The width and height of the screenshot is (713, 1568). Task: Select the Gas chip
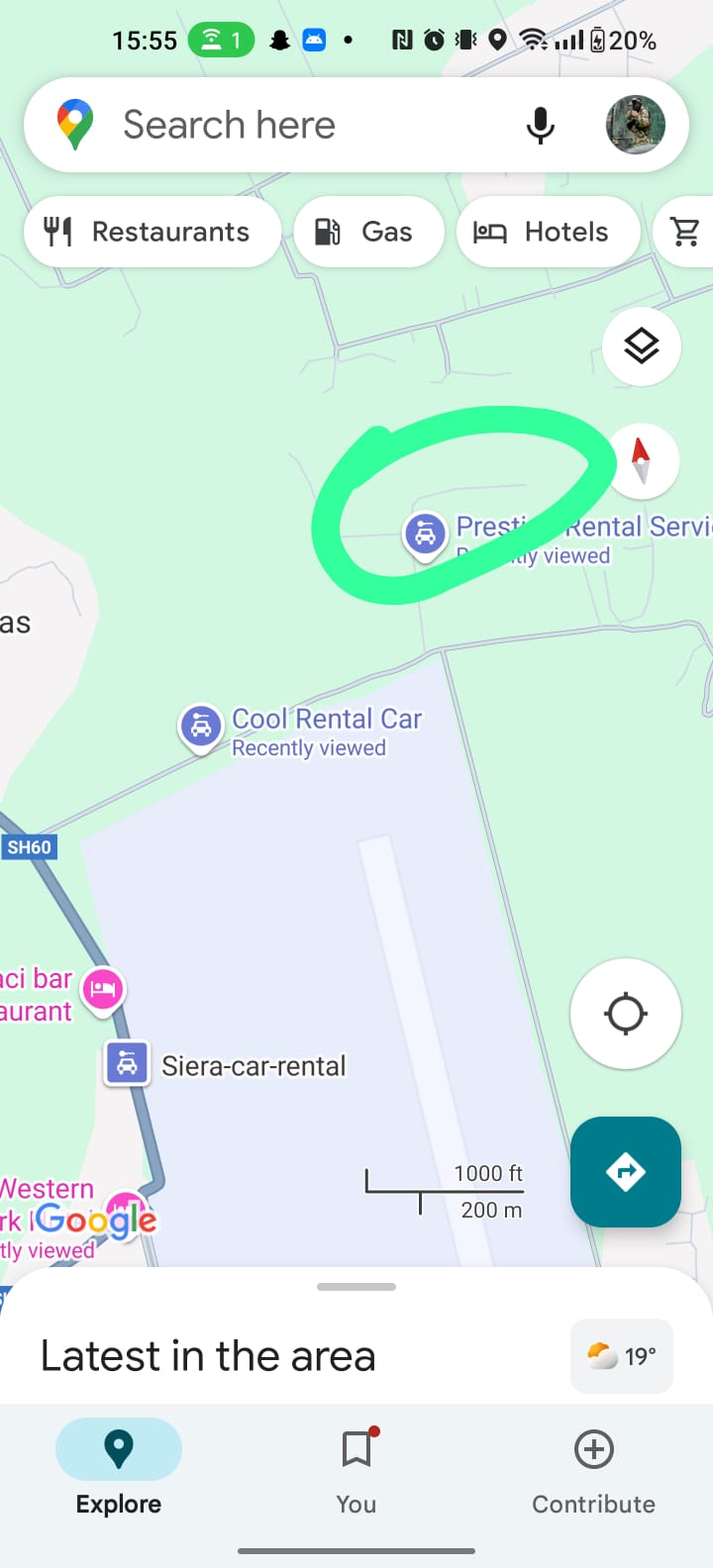point(368,232)
